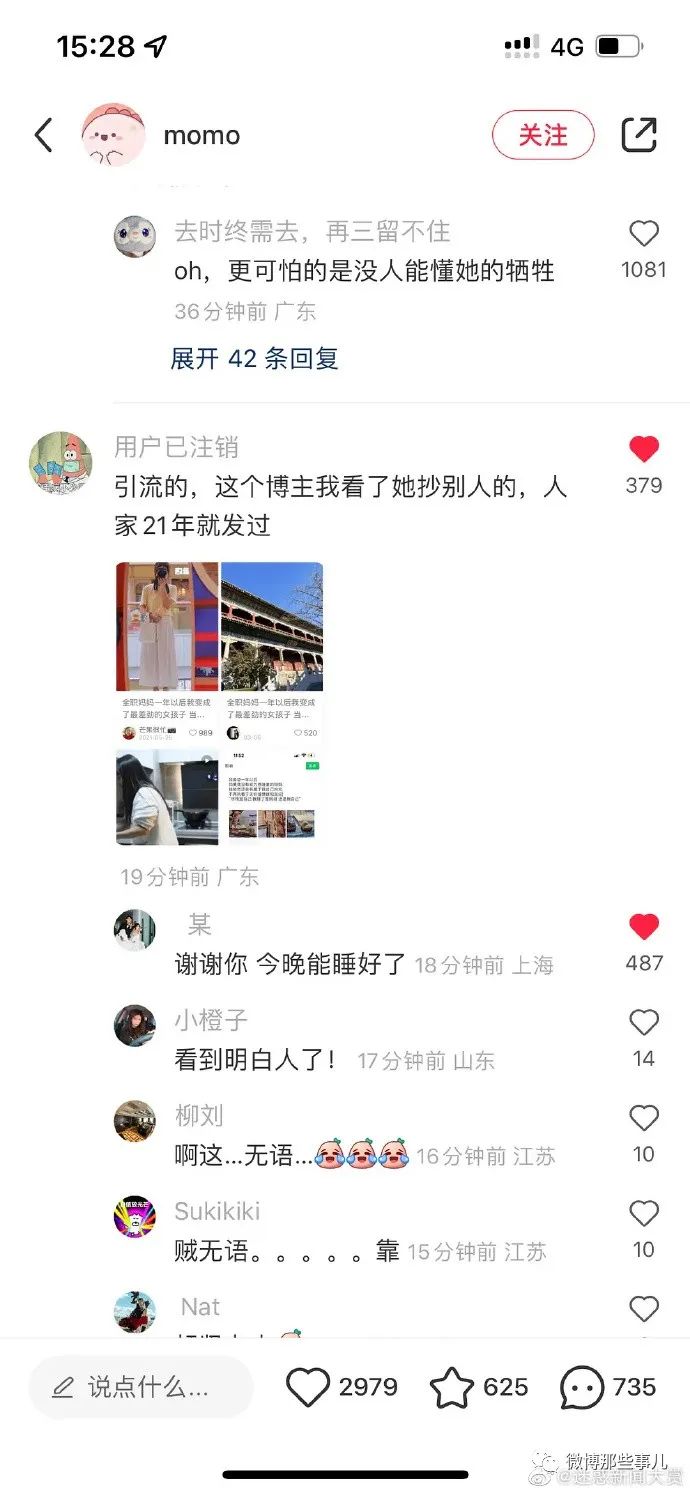Image resolution: width=690 pixels, height=1493 pixels.
Task: Expand 展开 42 条回复
Action: click(x=254, y=358)
